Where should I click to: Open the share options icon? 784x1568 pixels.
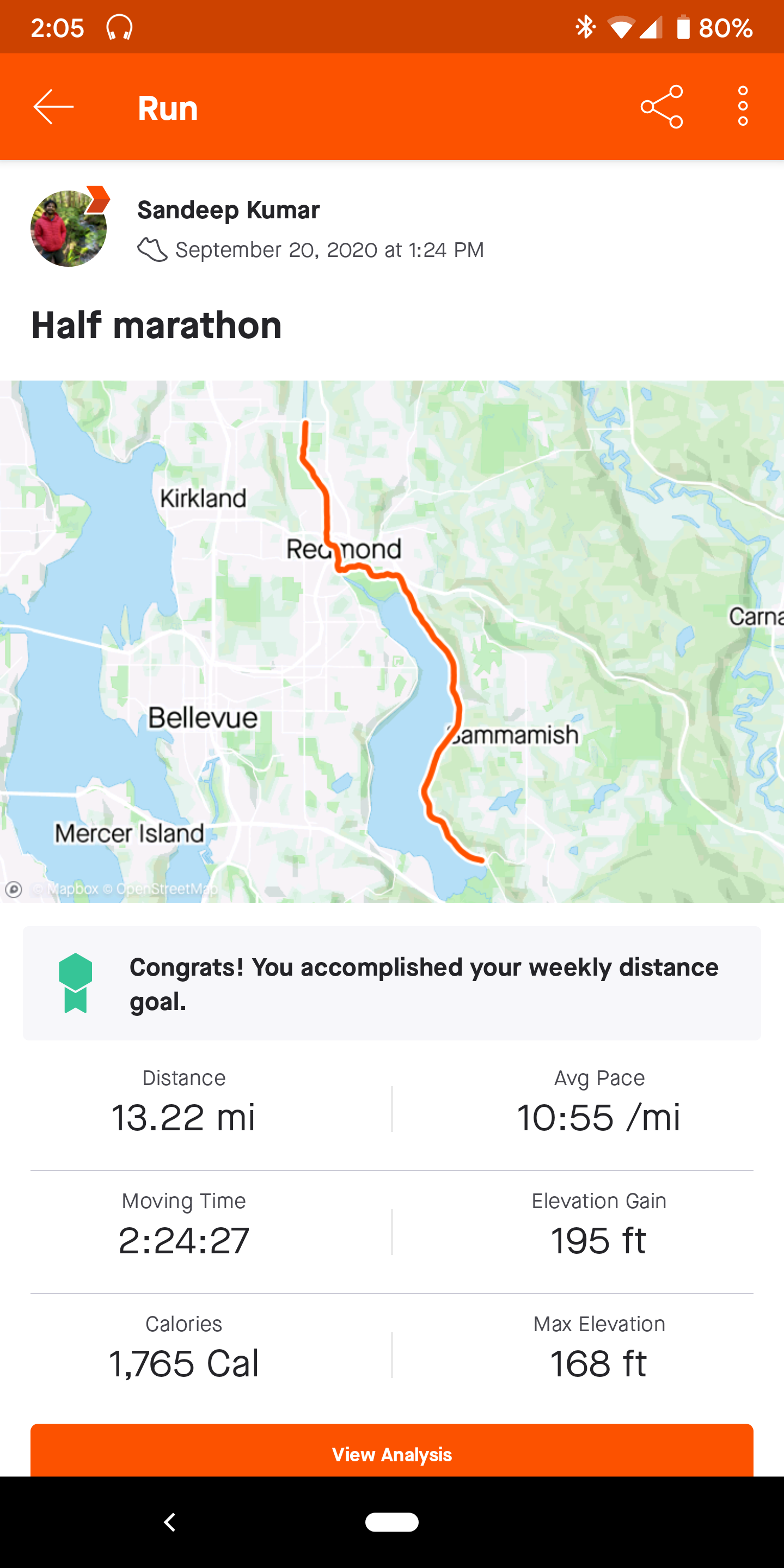661,107
